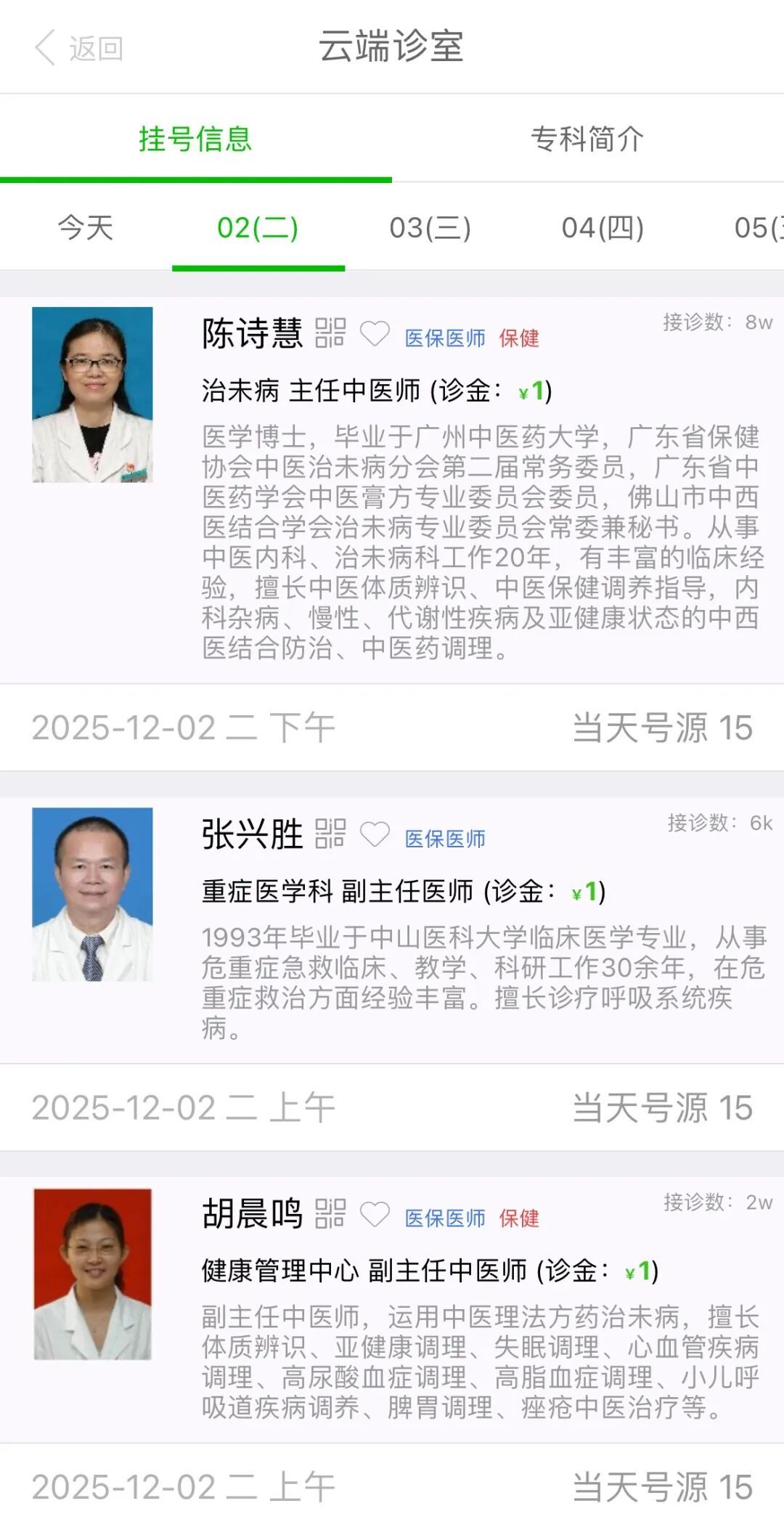The height and width of the screenshot is (1527, 784).
Task: Tap the heart icon next to 胡晨鸣
Action: [x=375, y=1214]
